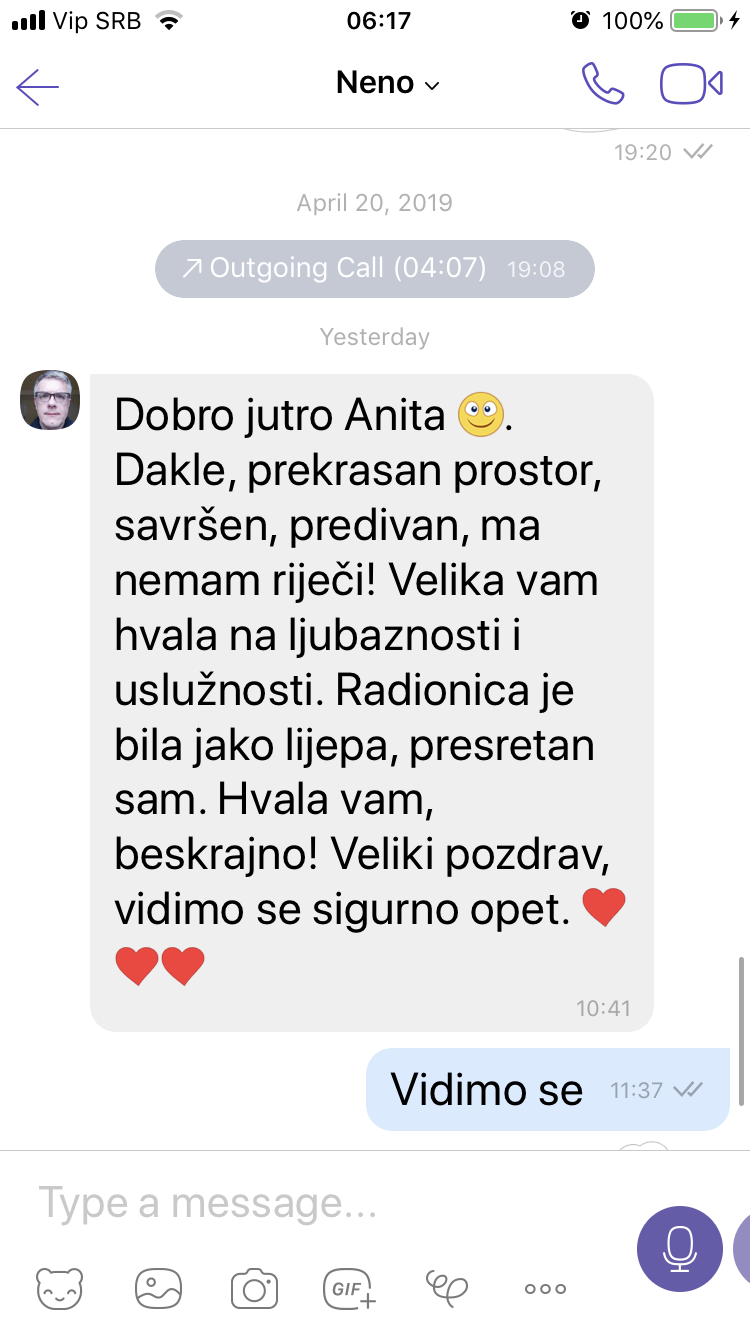Add a GIF to the message
Image resolution: width=750 pixels, height=1334 pixels.
[x=350, y=1288]
